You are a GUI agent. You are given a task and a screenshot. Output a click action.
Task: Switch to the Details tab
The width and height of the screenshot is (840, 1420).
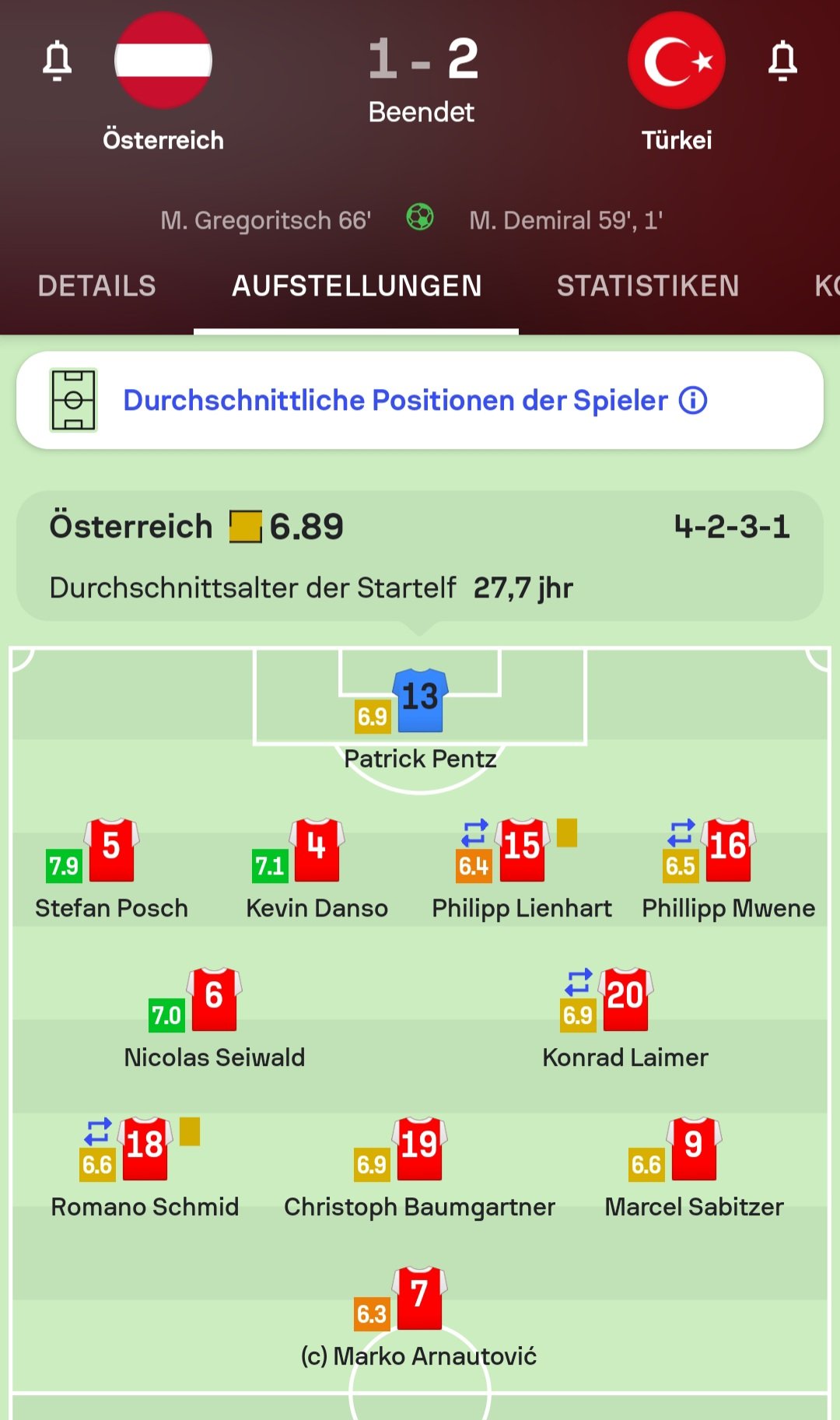[x=97, y=286]
